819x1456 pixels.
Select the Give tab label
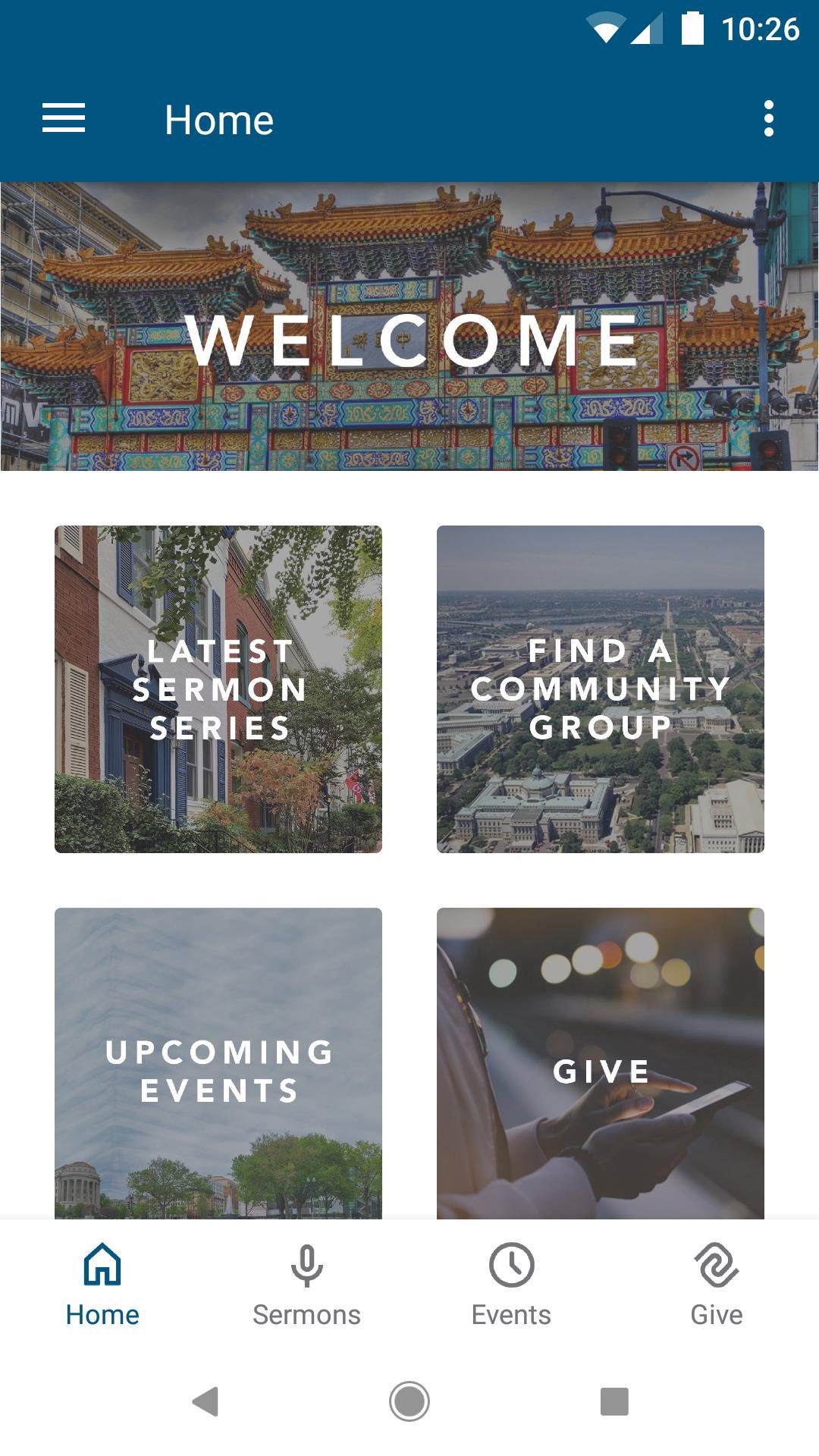pyautogui.click(x=715, y=1313)
